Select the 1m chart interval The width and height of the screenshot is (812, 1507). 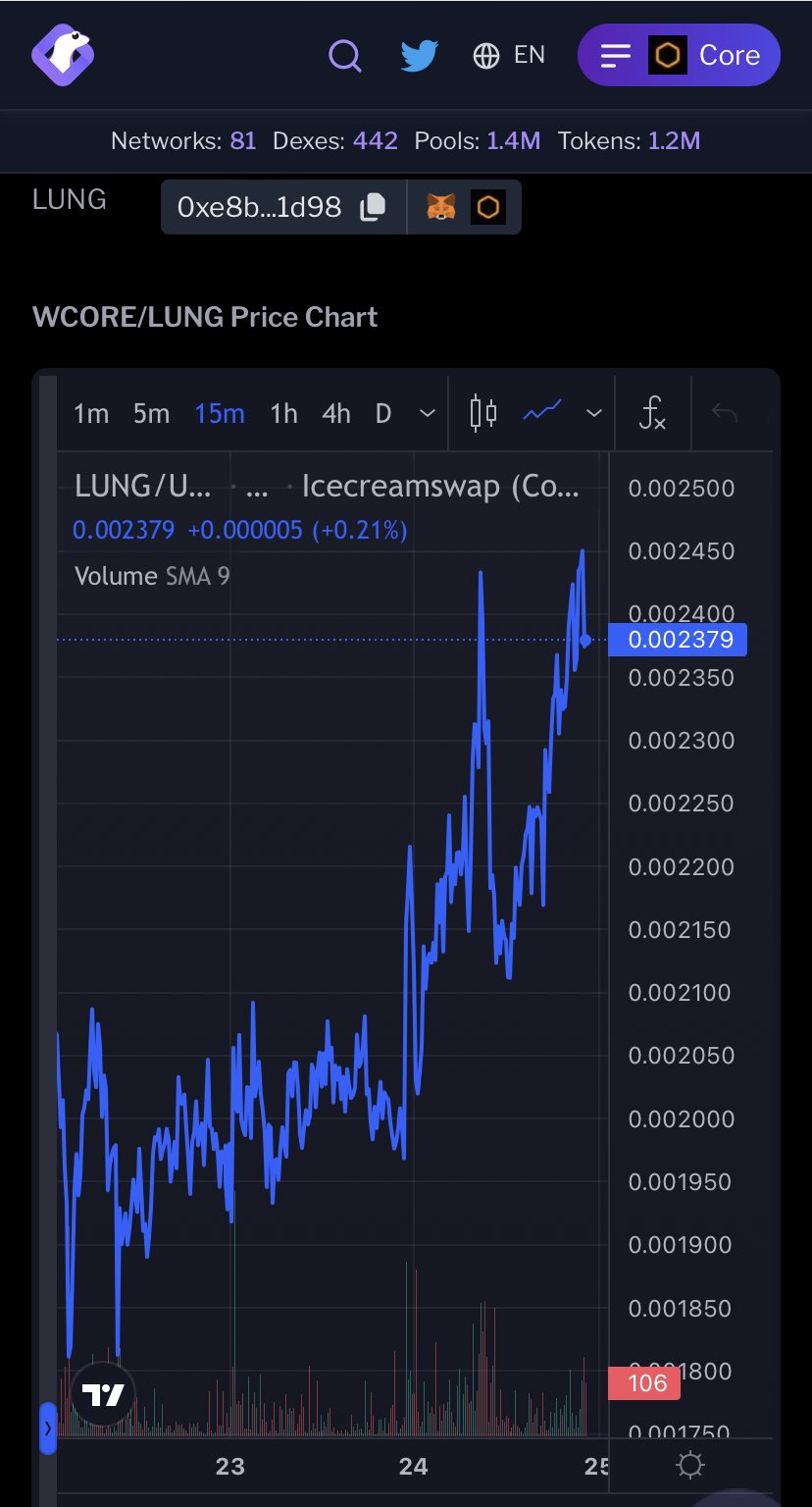pyautogui.click(x=91, y=414)
